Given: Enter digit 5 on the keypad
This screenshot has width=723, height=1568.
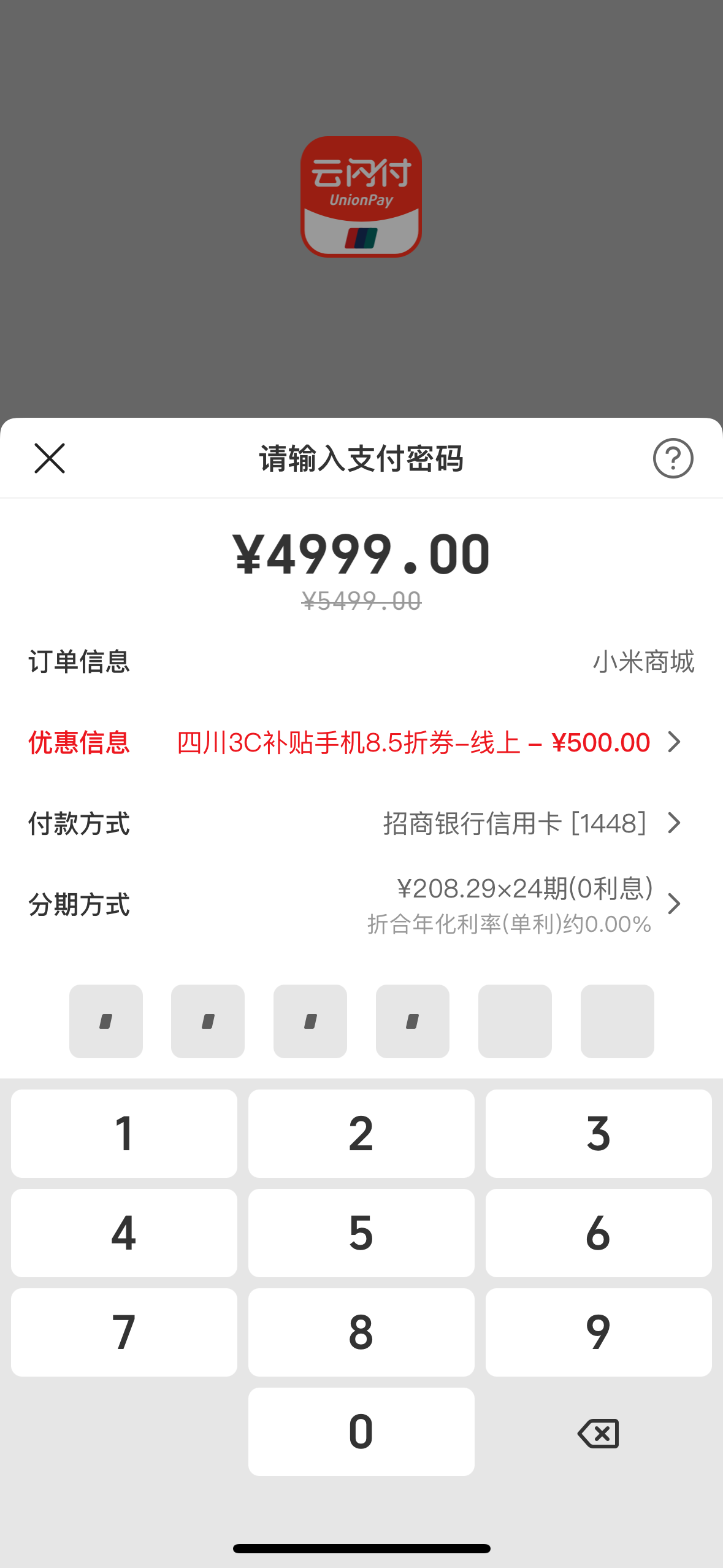Looking at the screenshot, I should click(361, 1233).
